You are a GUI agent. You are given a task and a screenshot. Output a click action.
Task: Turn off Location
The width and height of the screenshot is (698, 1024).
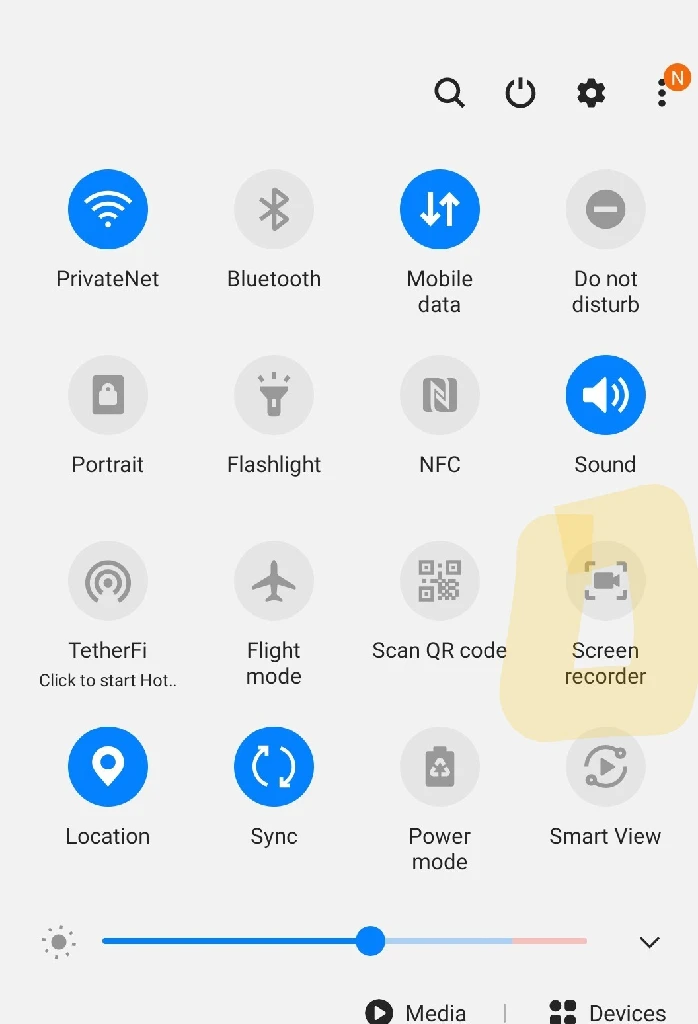tap(108, 767)
